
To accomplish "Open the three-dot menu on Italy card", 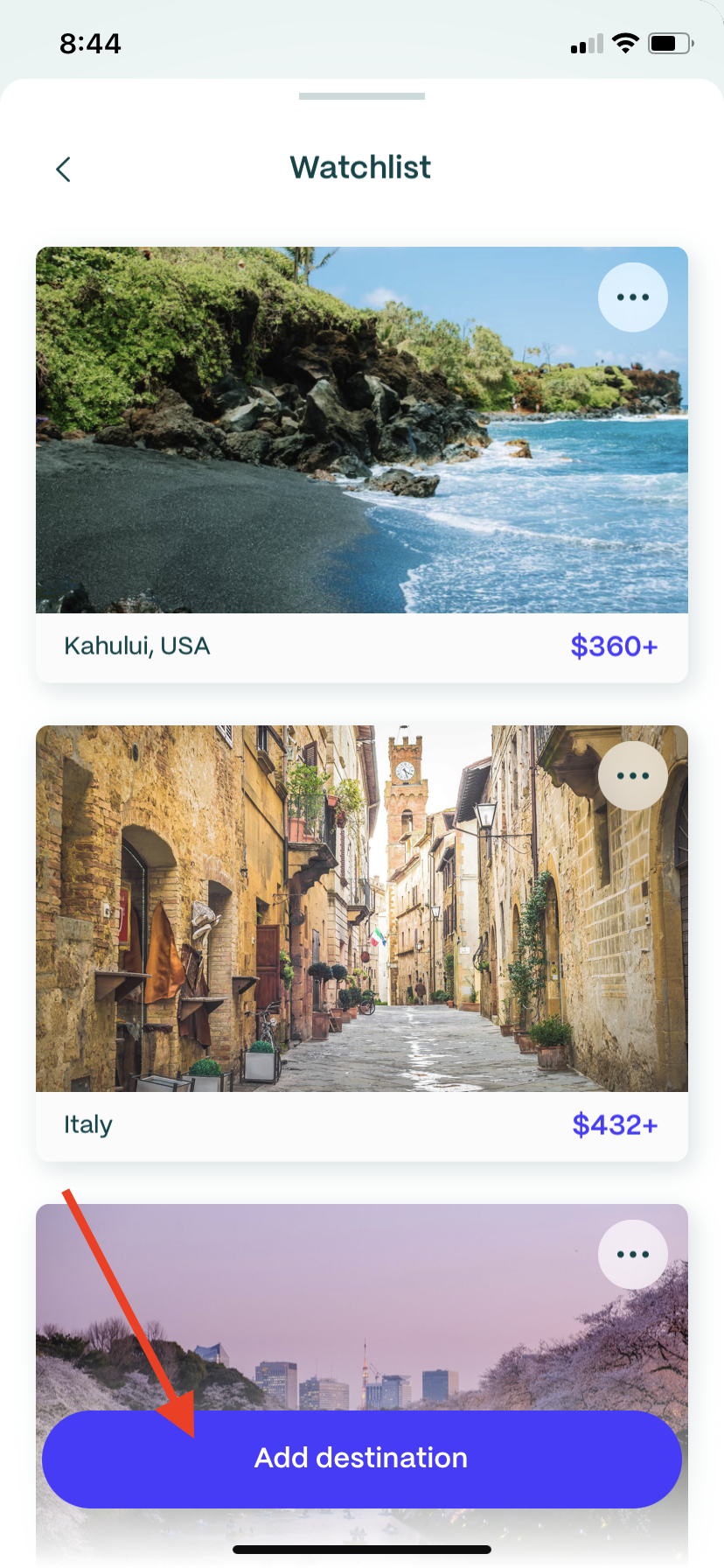I will click(633, 776).
